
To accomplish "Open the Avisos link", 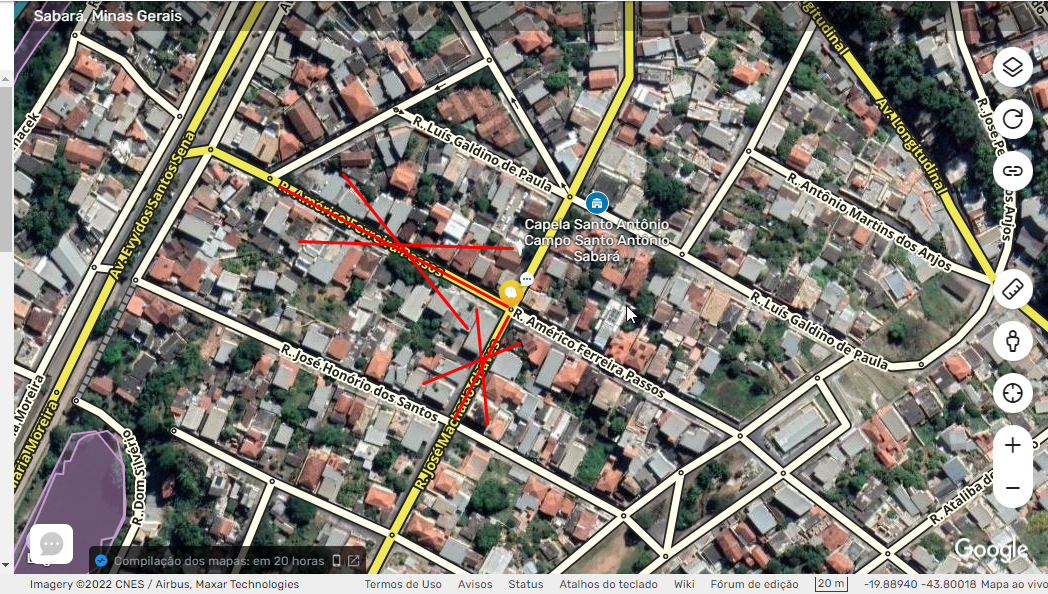I will pos(475,584).
